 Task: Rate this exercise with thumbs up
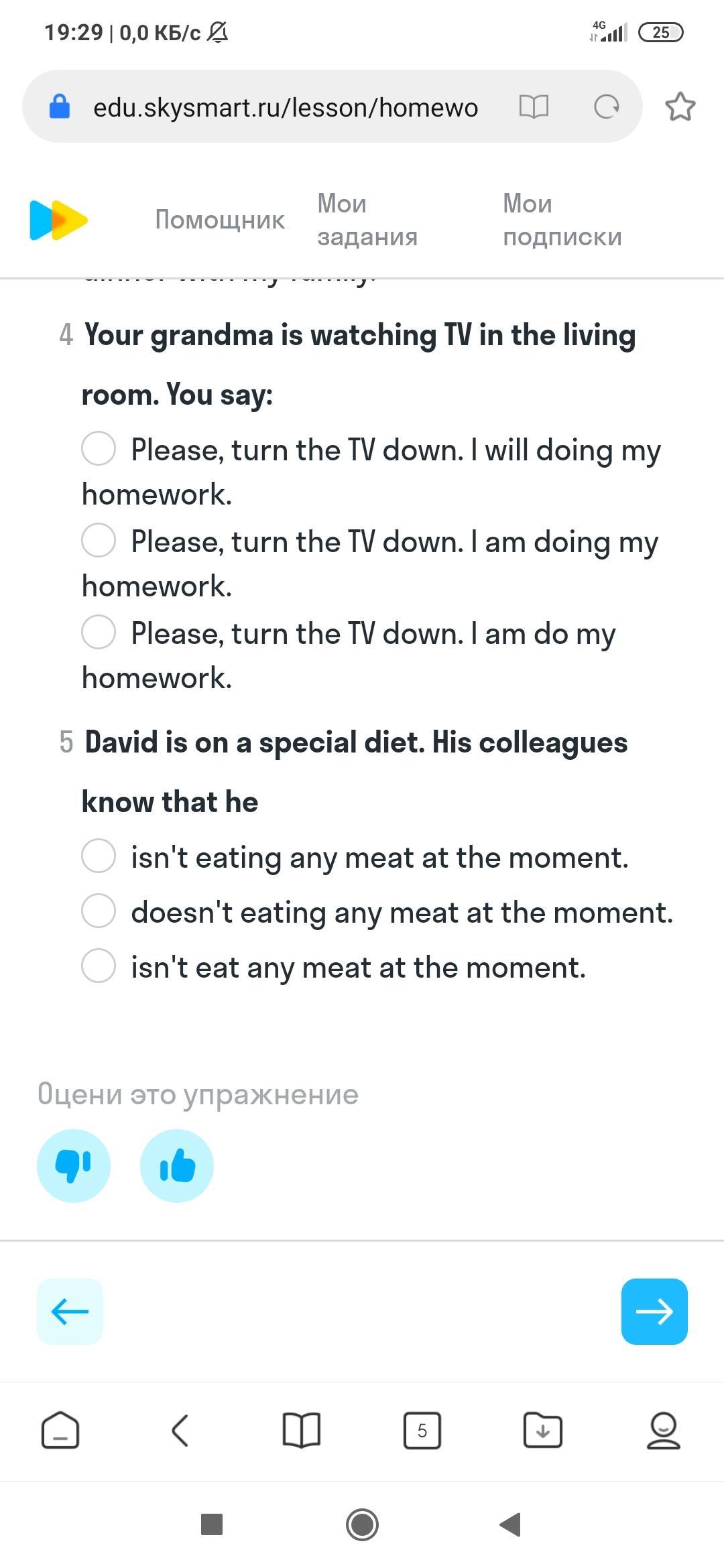click(177, 1165)
